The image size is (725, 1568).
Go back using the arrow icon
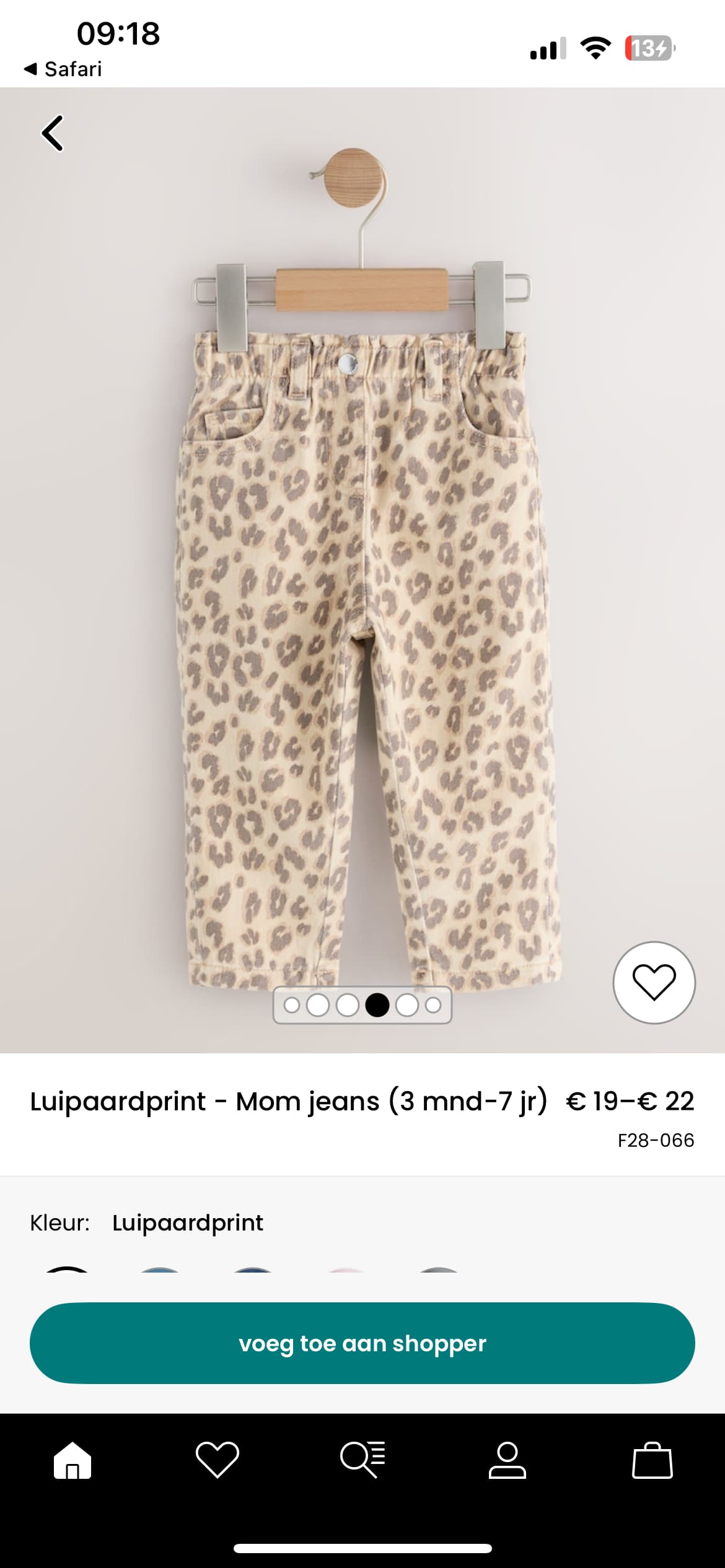click(x=53, y=133)
